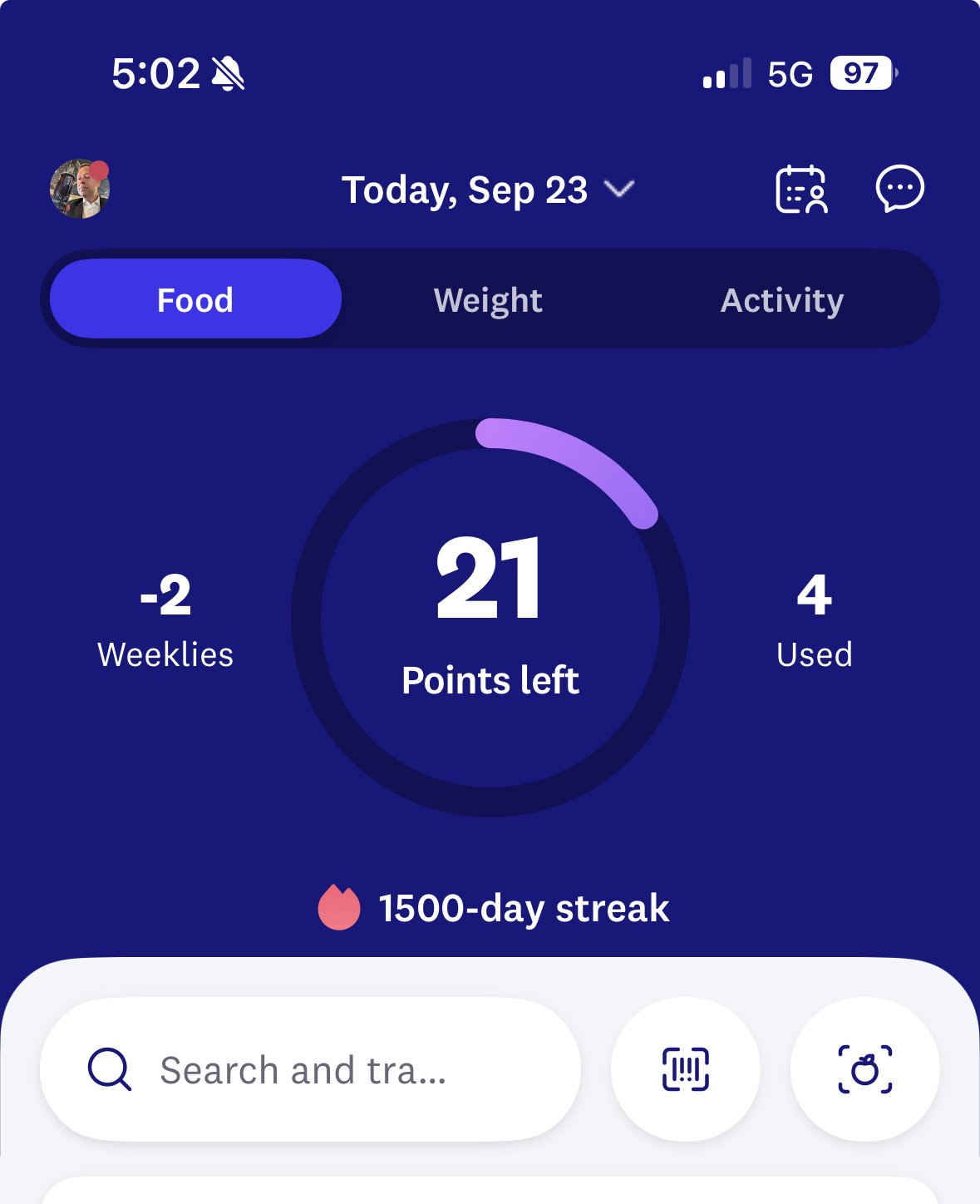The image size is (980, 1204).
Task: Open the chat messages icon
Action: 899,189
